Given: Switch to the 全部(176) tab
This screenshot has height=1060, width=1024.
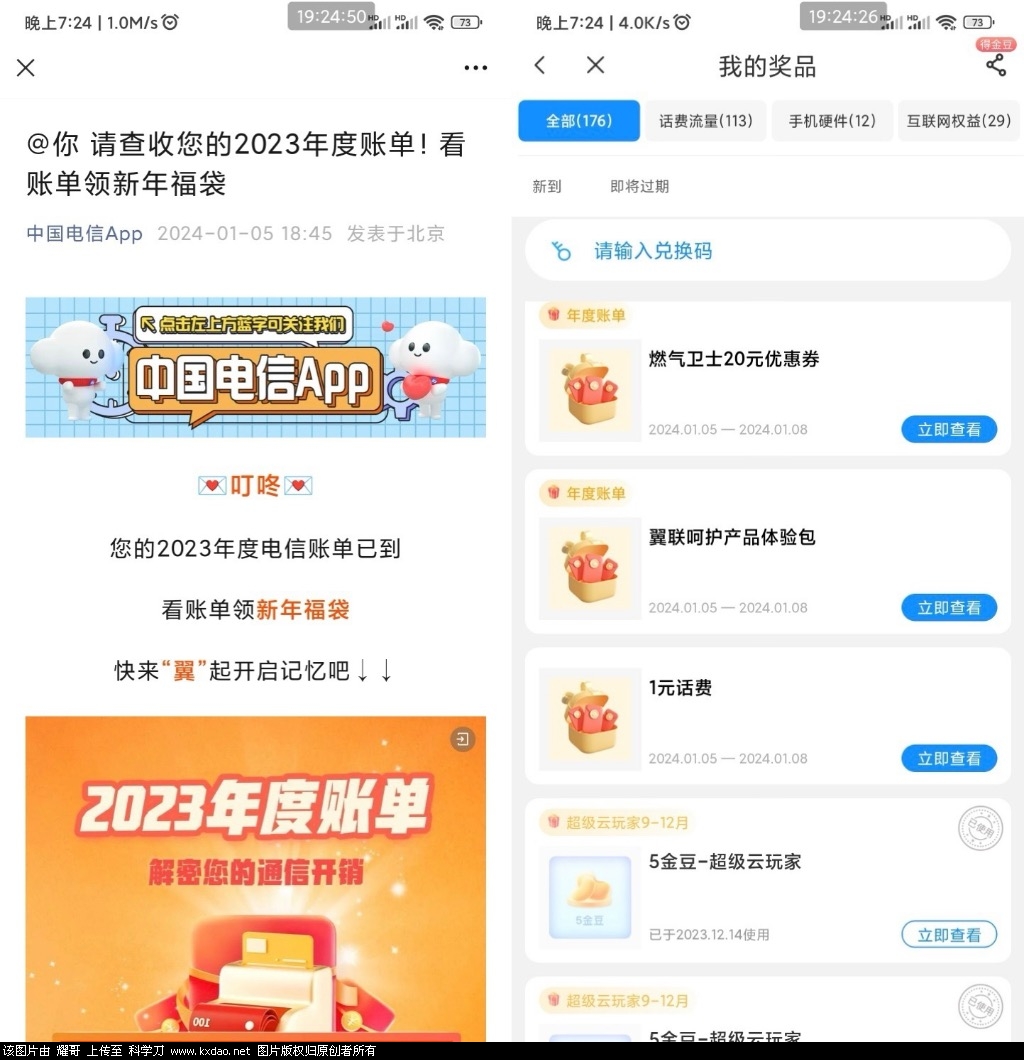Looking at the screenshot, I should click(578, 121).
